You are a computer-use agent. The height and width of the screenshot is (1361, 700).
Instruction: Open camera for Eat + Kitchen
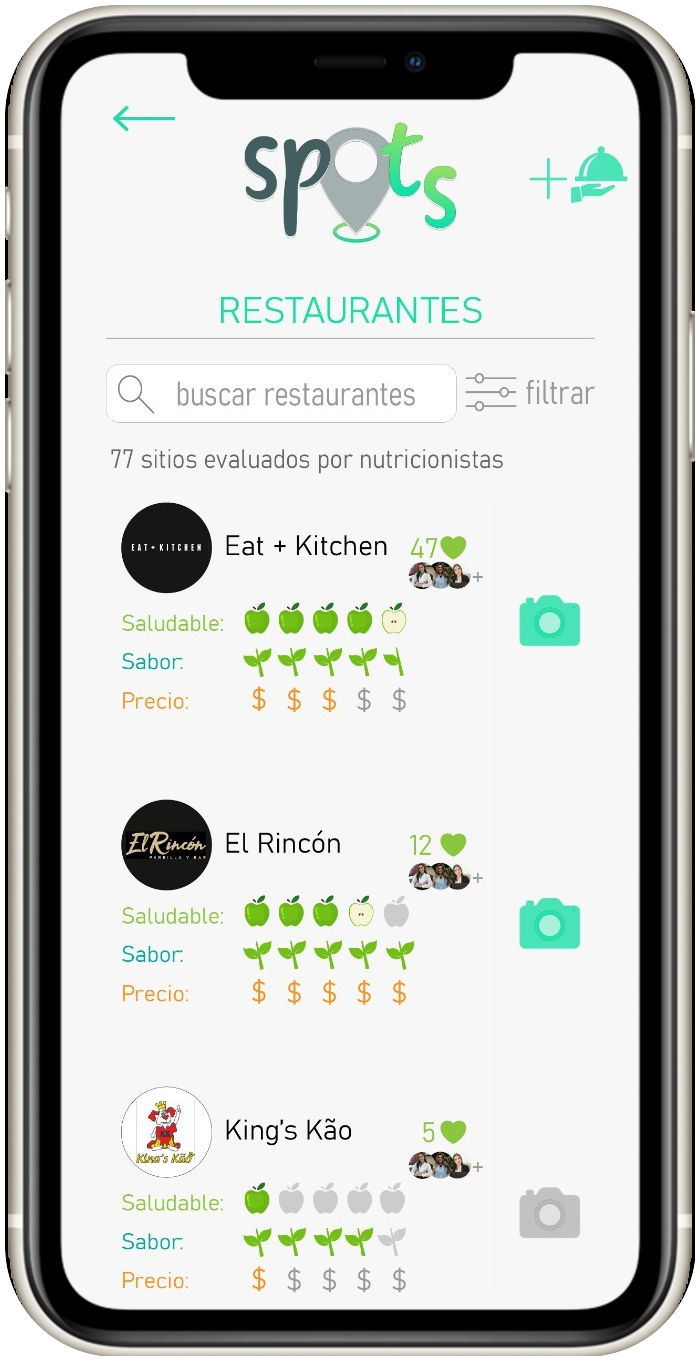click(549, 621)
